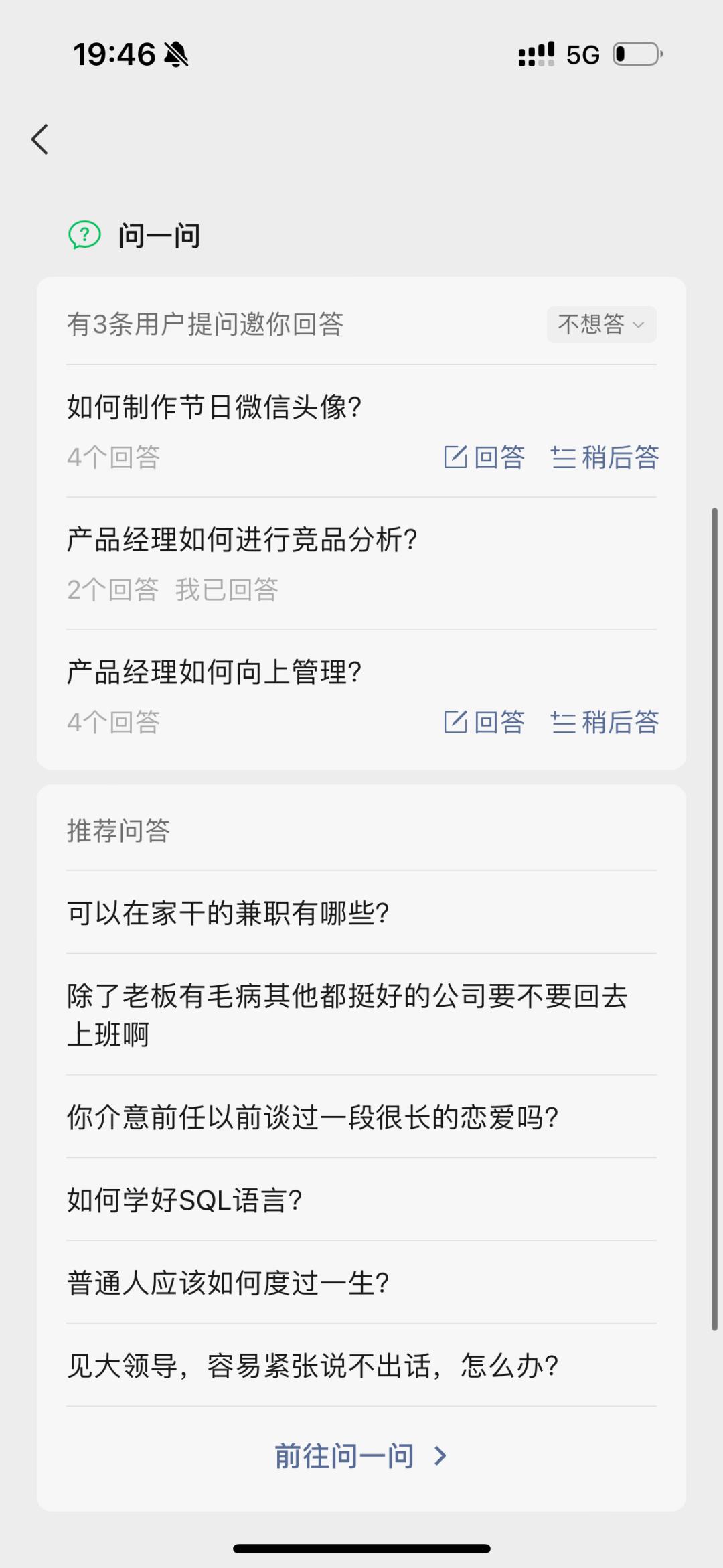Open 普通人应该如何度过一生?
Image resolution: width=723 pixels, height=1568 pixels.
[x=228, y=1283]
